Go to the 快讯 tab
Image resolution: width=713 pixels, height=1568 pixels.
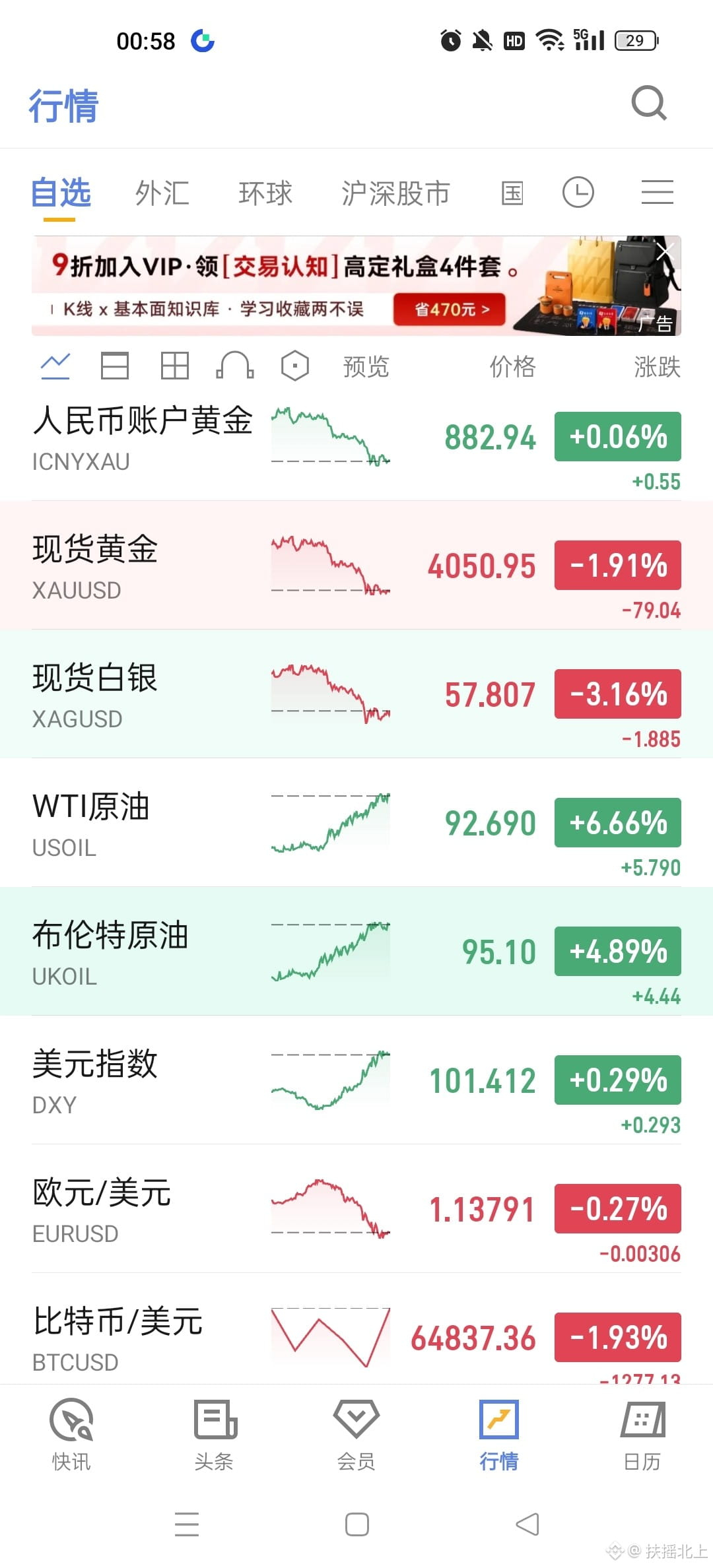(71, 1434)
